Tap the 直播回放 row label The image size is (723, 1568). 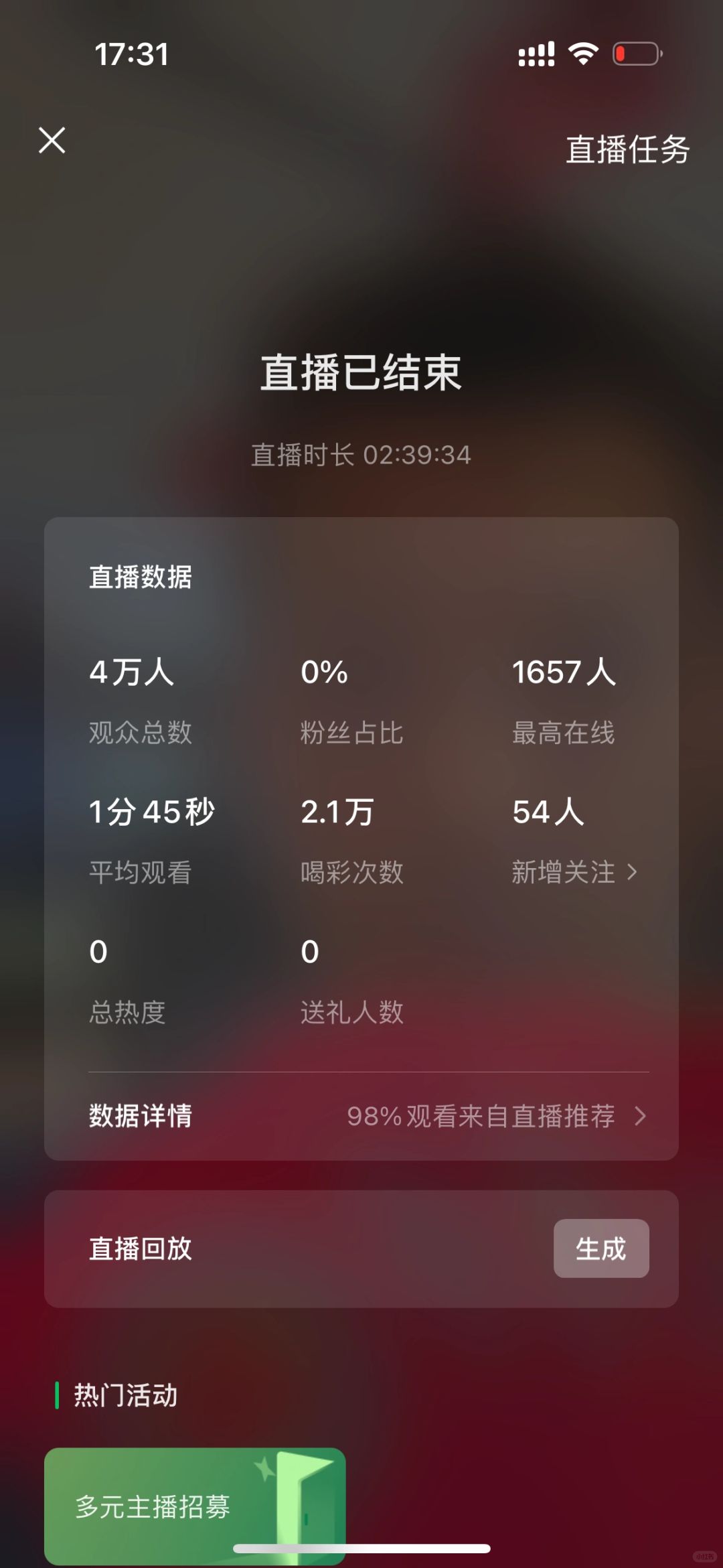click(x=140, y=1249)
